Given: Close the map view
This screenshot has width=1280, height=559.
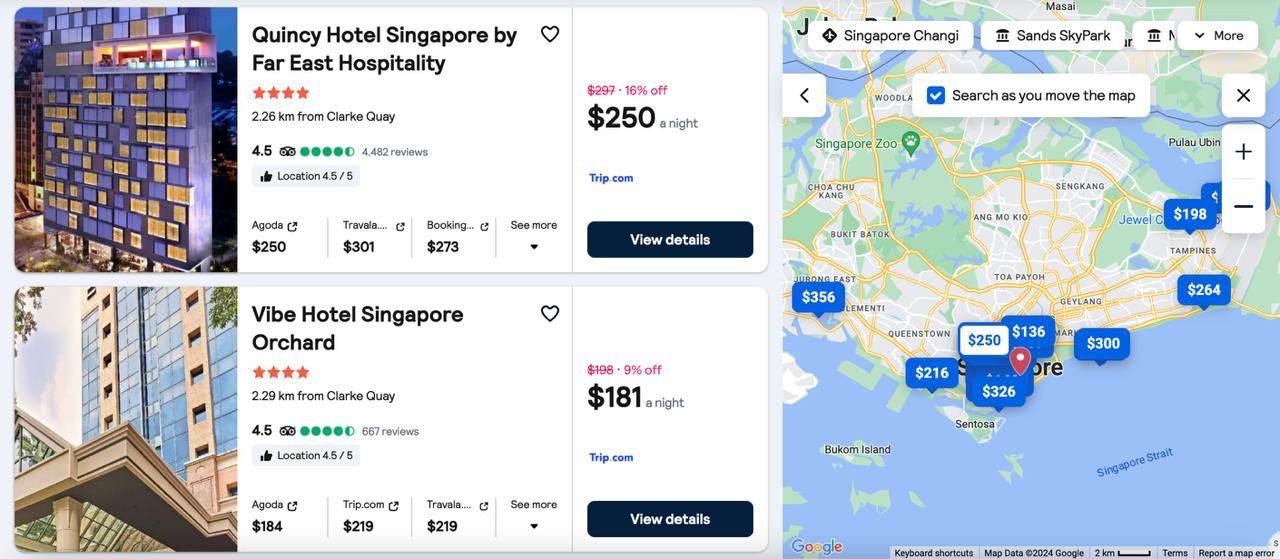Looking at the screenshot, I should tap(1243, 95).
